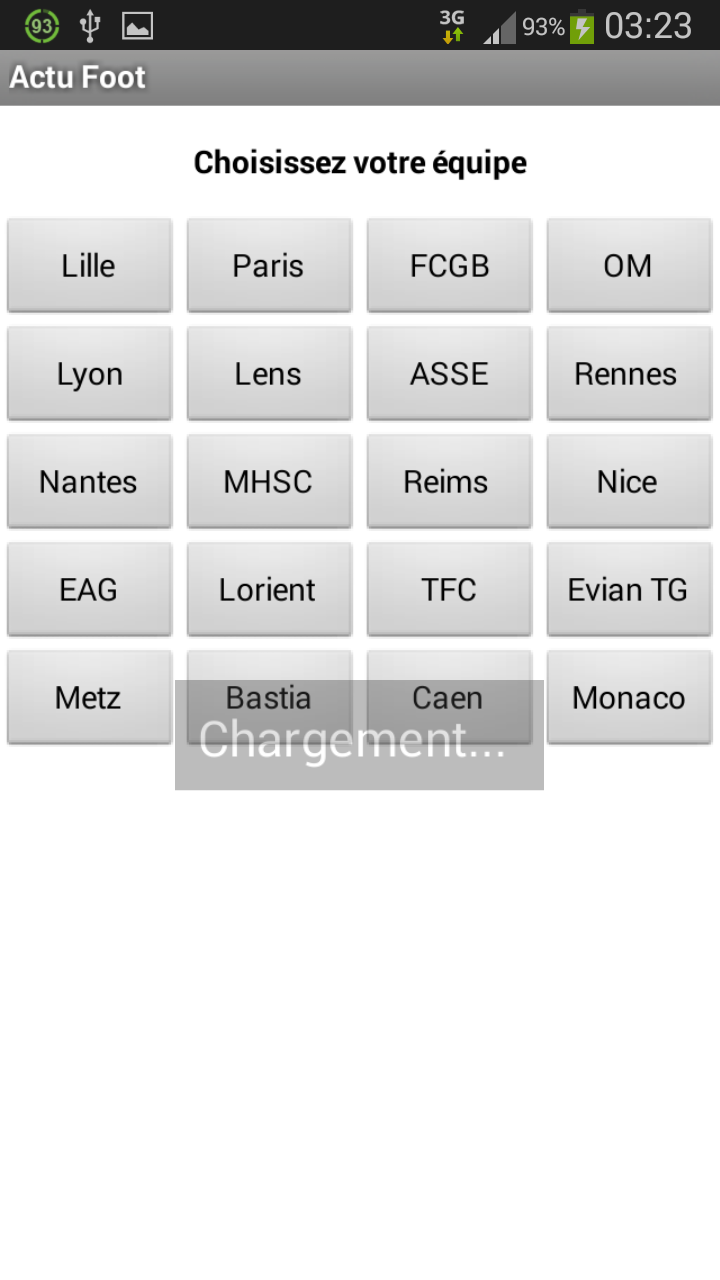Select the Nice team
Image resolution: width=720 pixels, height=1280 pixels.
tap(629, 482)
